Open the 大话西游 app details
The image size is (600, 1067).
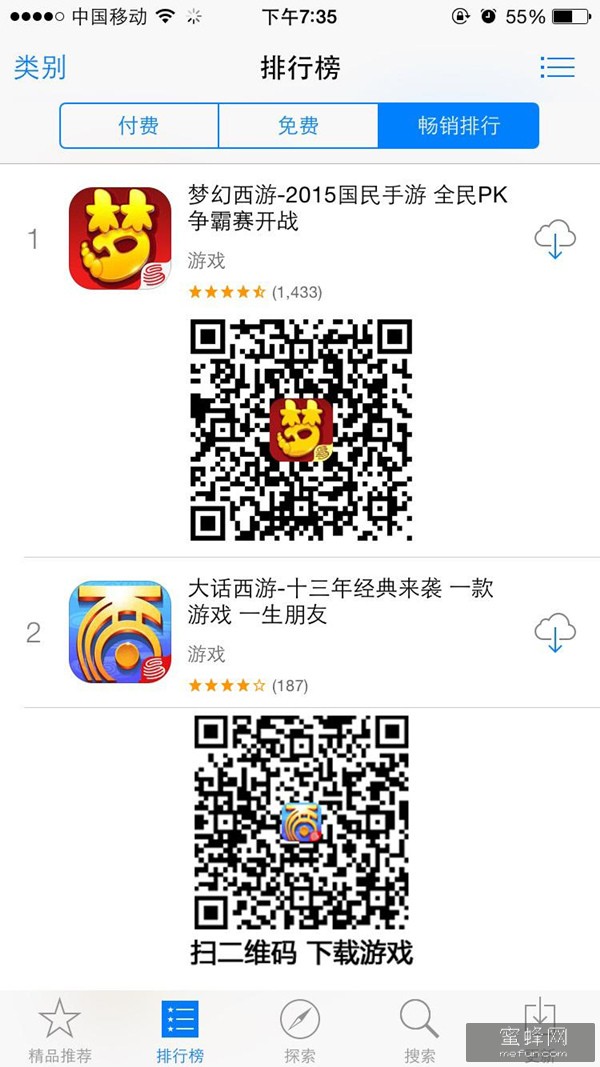340,601
